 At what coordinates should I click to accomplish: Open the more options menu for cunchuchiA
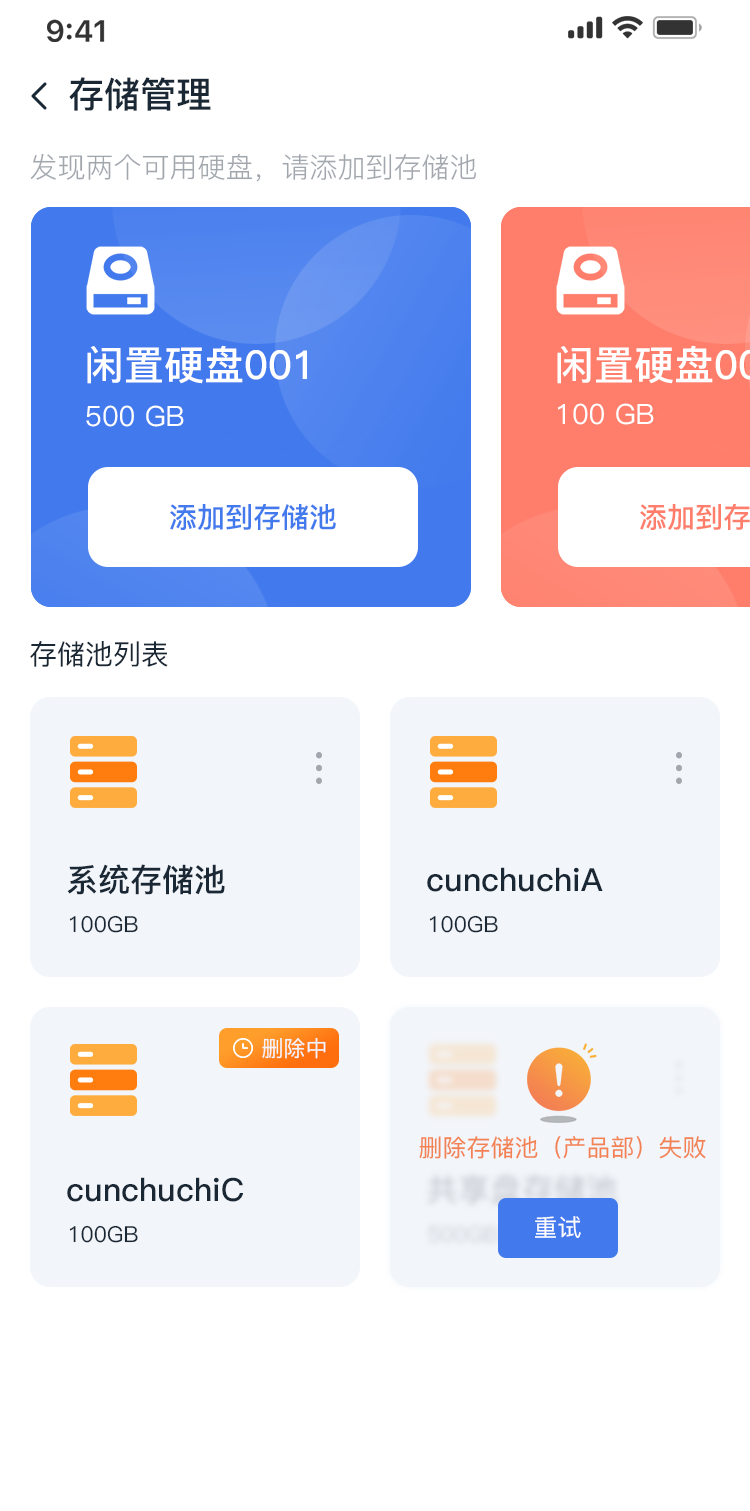tap(679, 768)
